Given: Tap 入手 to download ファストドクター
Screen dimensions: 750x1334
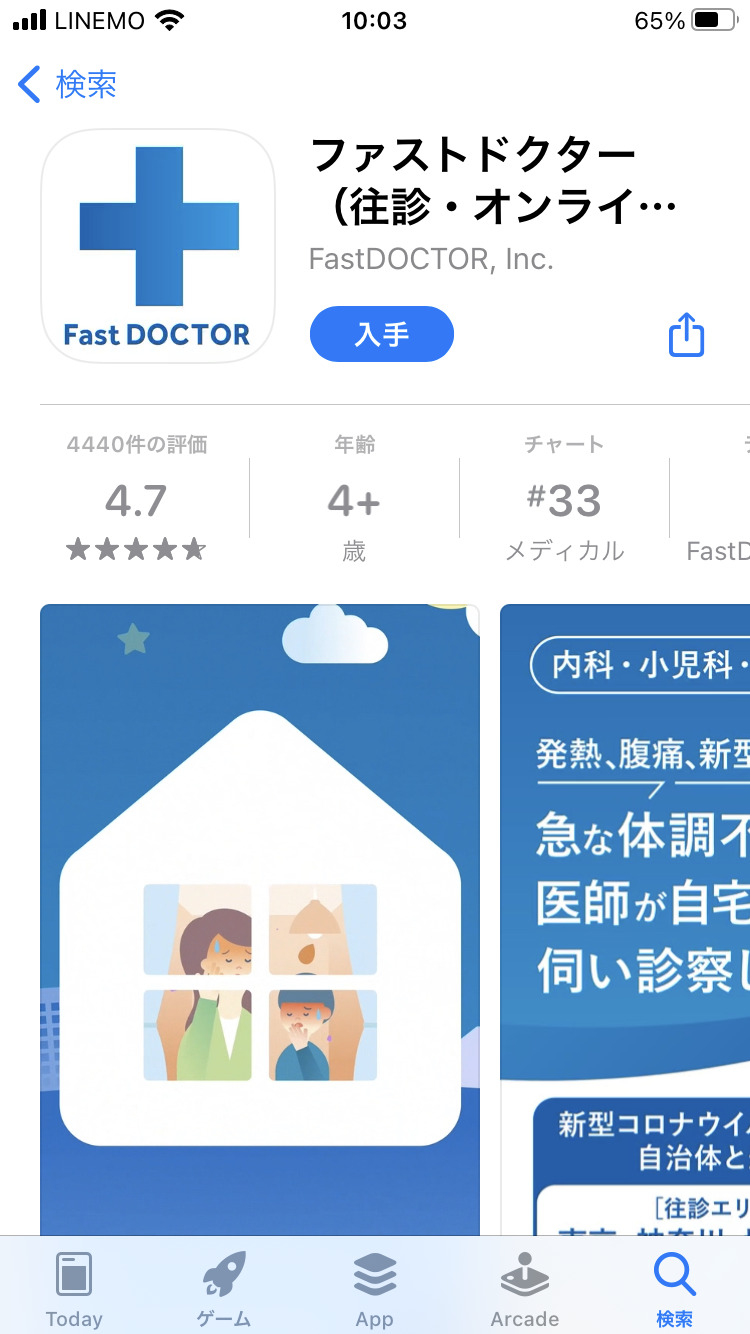Looking at the screenshot, I should pyautogui.click(x=382, y=334).
